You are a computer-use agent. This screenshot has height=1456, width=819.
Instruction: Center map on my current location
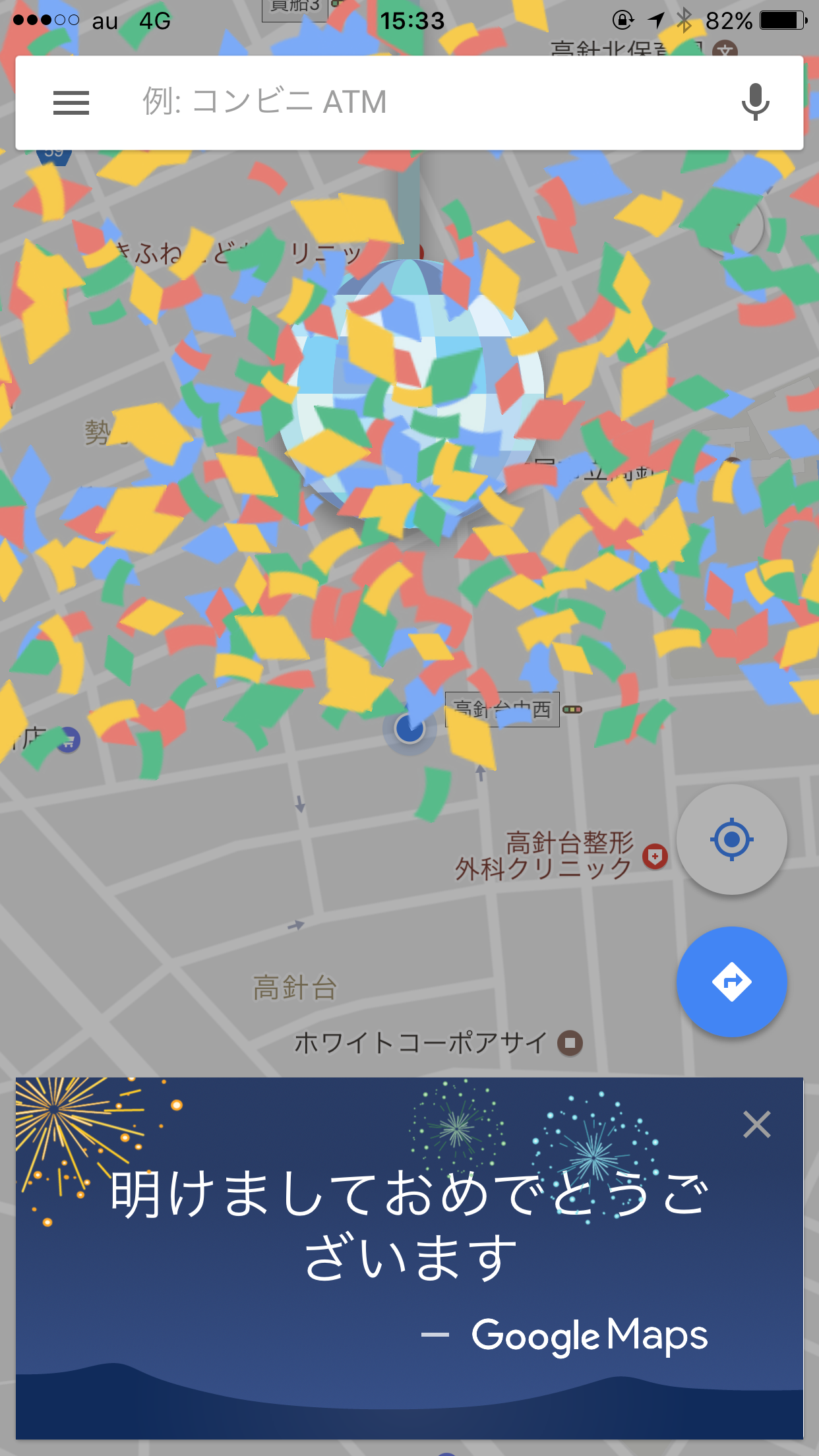732,839
